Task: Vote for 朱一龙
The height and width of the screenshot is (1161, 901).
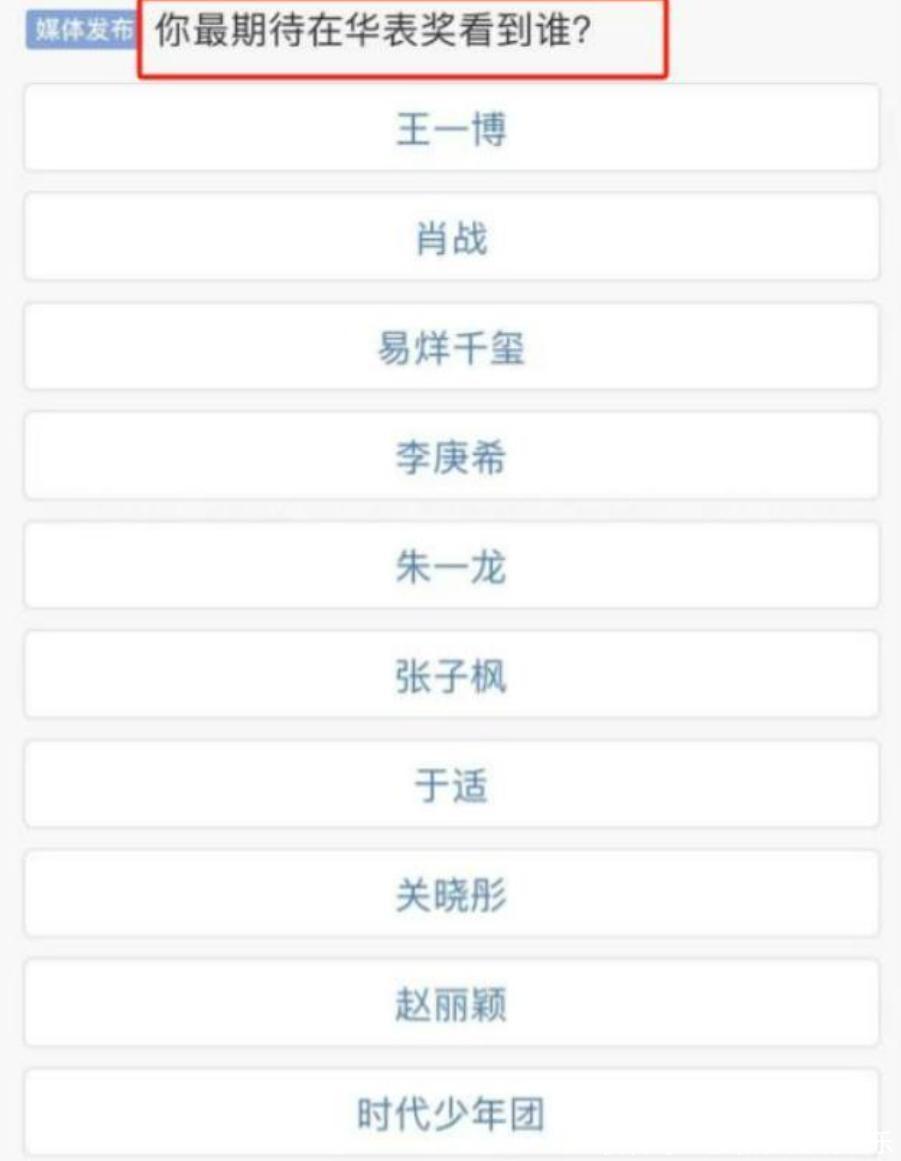Action: point(451,567)
